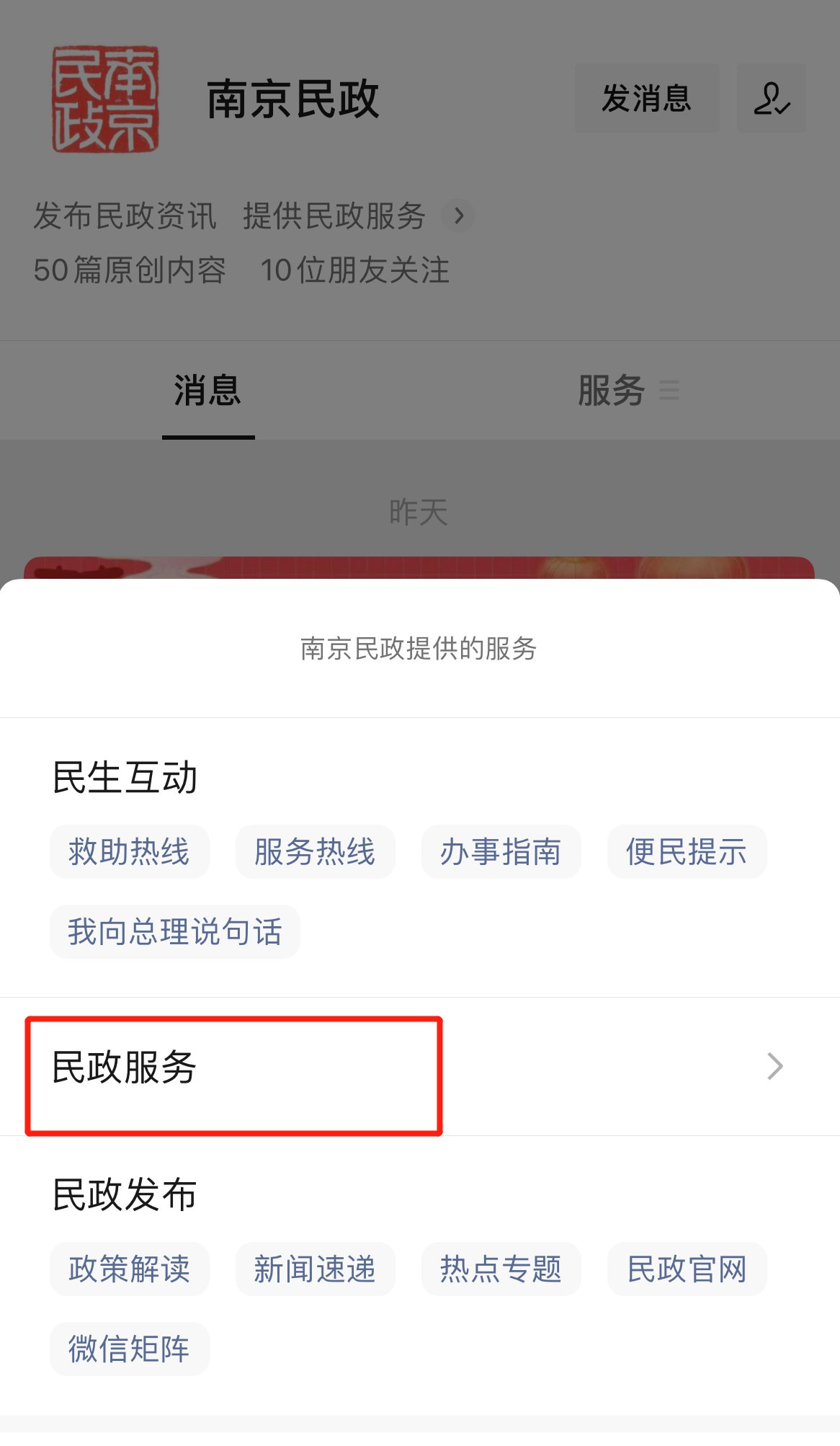Switch to the 消息 tab
Viewport: 840px width, 1446px height.
pos(207,391)
